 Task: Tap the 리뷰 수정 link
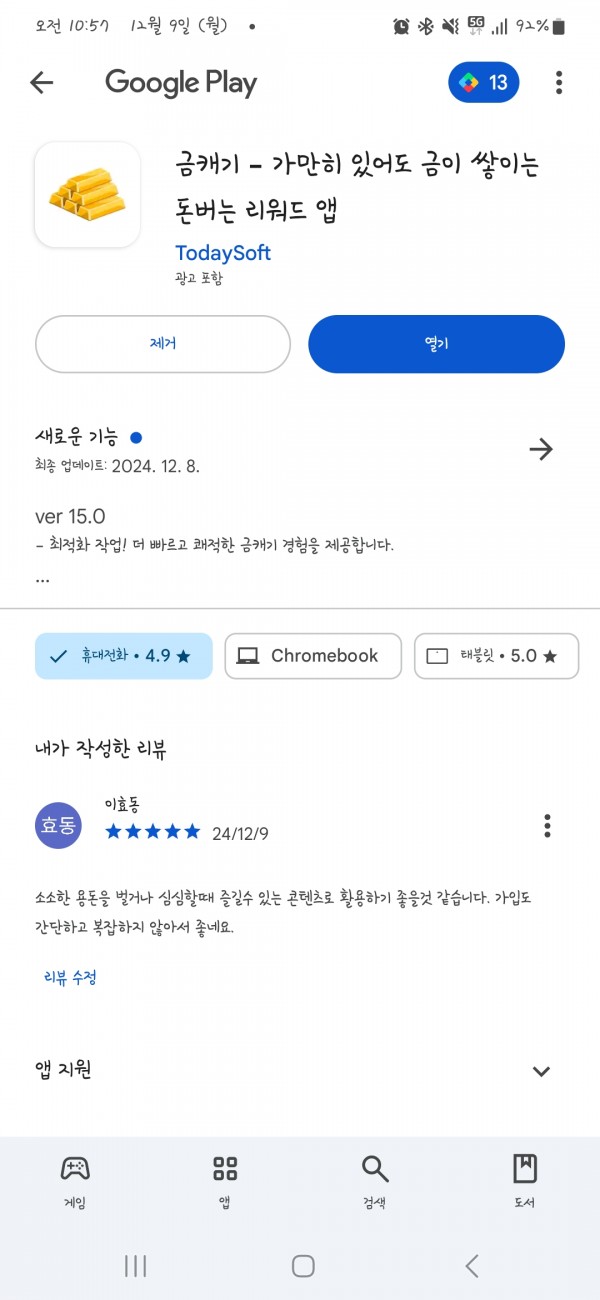[70, 977]
